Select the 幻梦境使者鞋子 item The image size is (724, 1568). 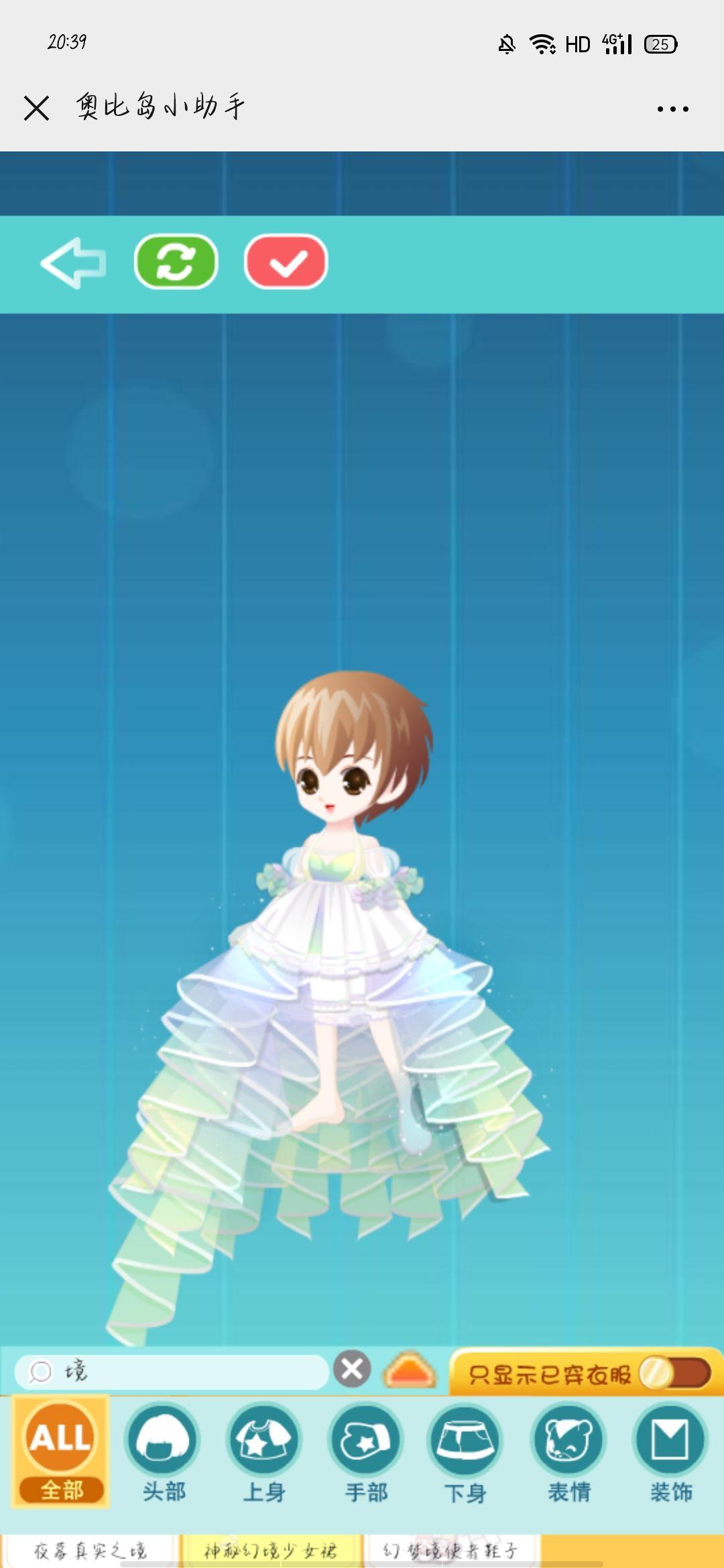[x=450, y=1551]
